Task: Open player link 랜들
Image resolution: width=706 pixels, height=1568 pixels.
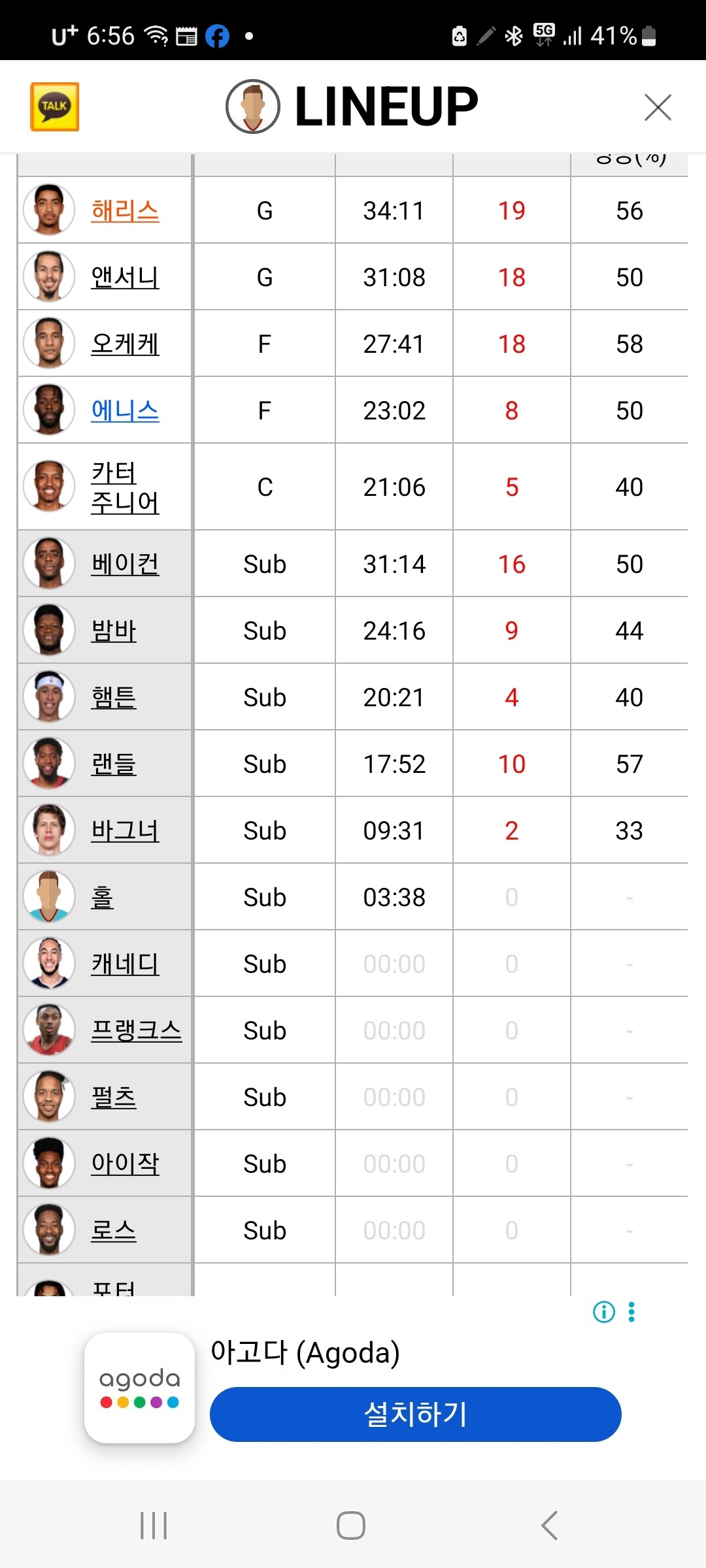Action: 114,764
